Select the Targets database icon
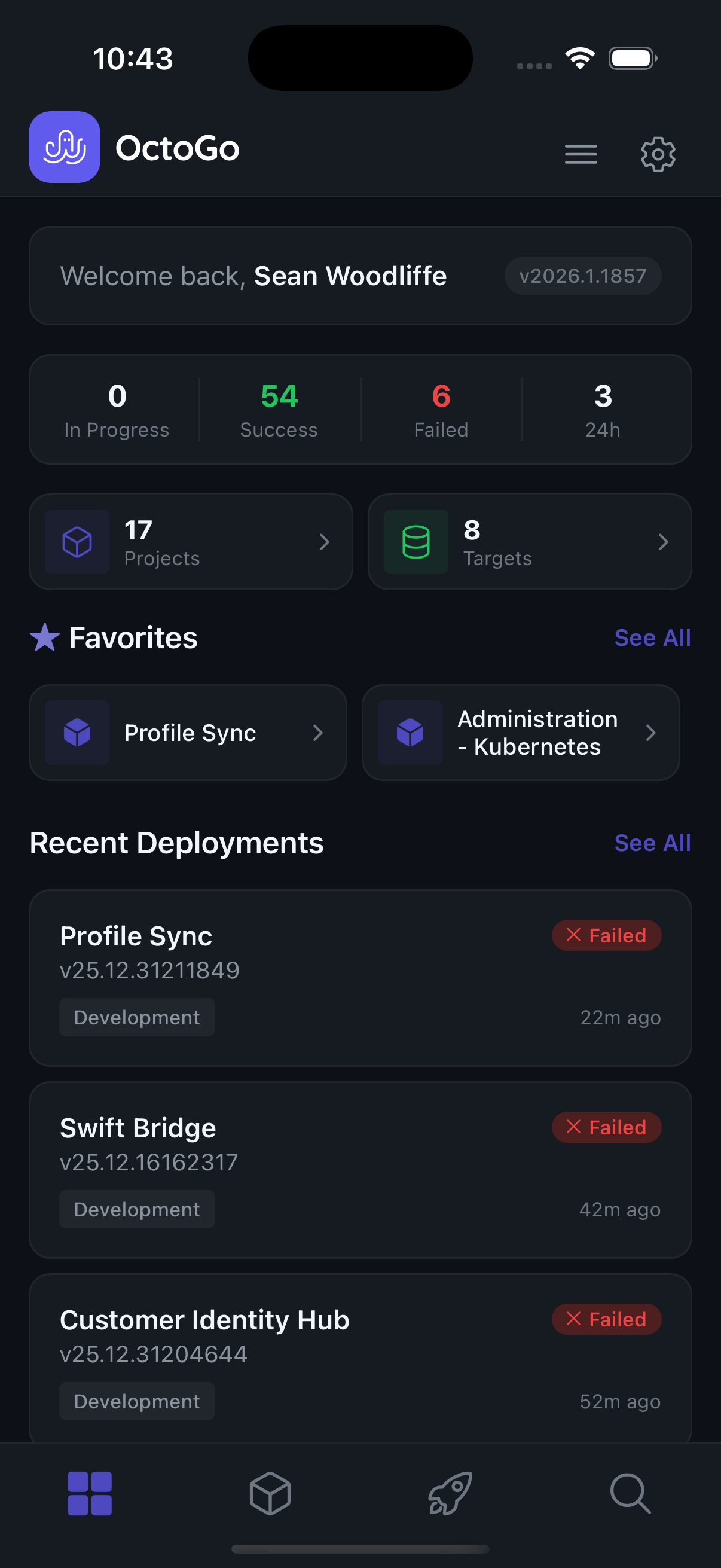The width and height of the screenshot is (721, 1568). pos(416,541)
